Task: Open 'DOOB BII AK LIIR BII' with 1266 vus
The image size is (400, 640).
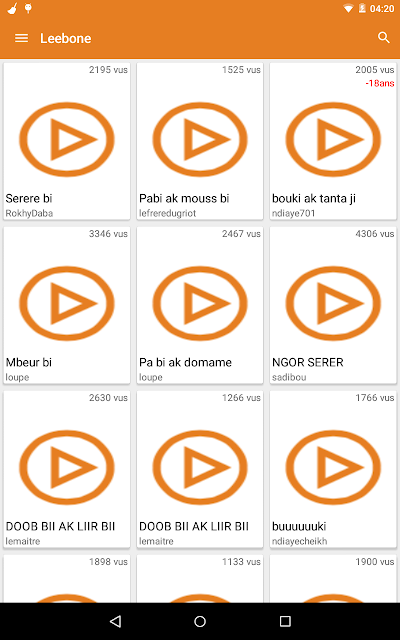Action: tap(200, 469)
